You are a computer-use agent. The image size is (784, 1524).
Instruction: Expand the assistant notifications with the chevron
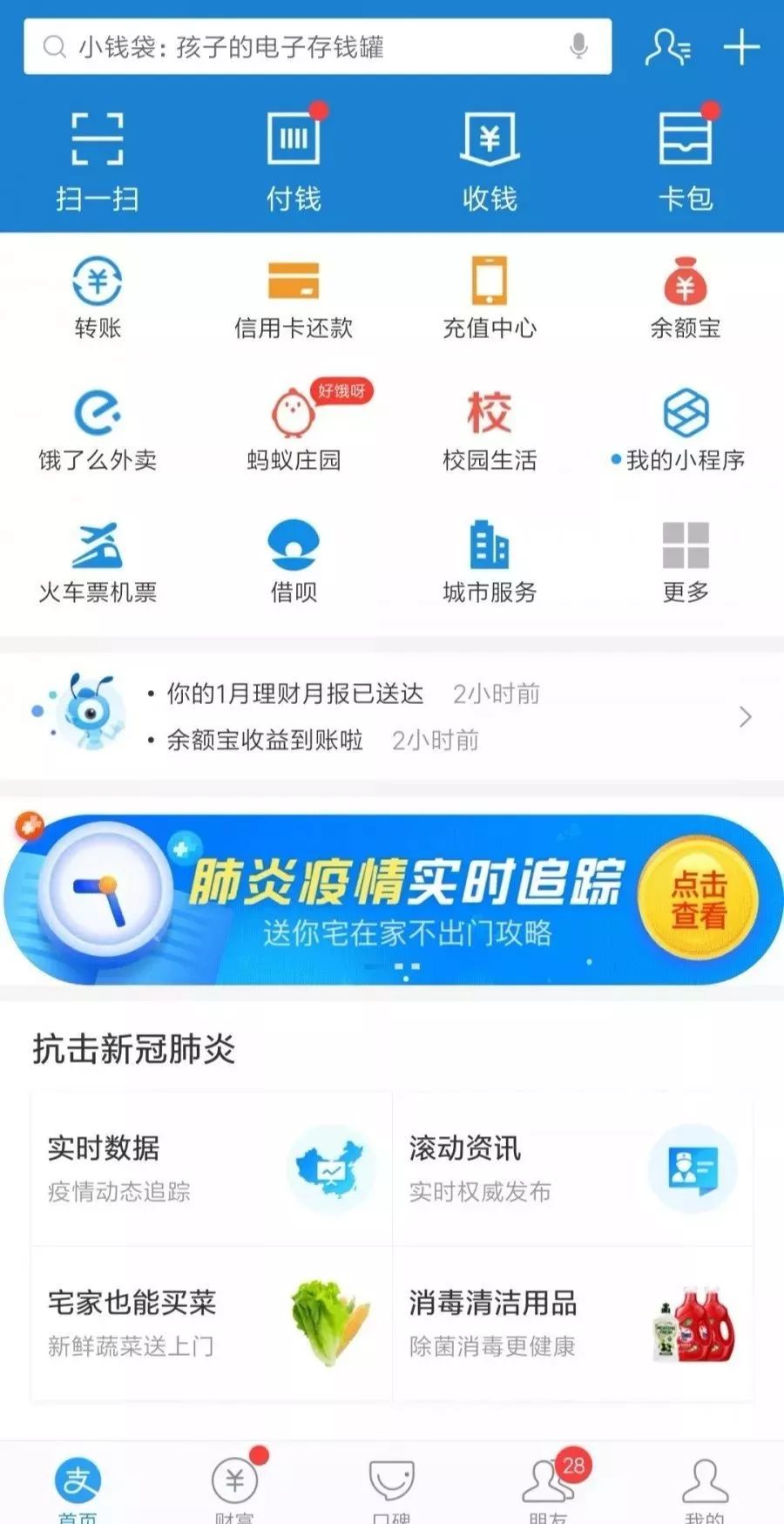point(745,716)
